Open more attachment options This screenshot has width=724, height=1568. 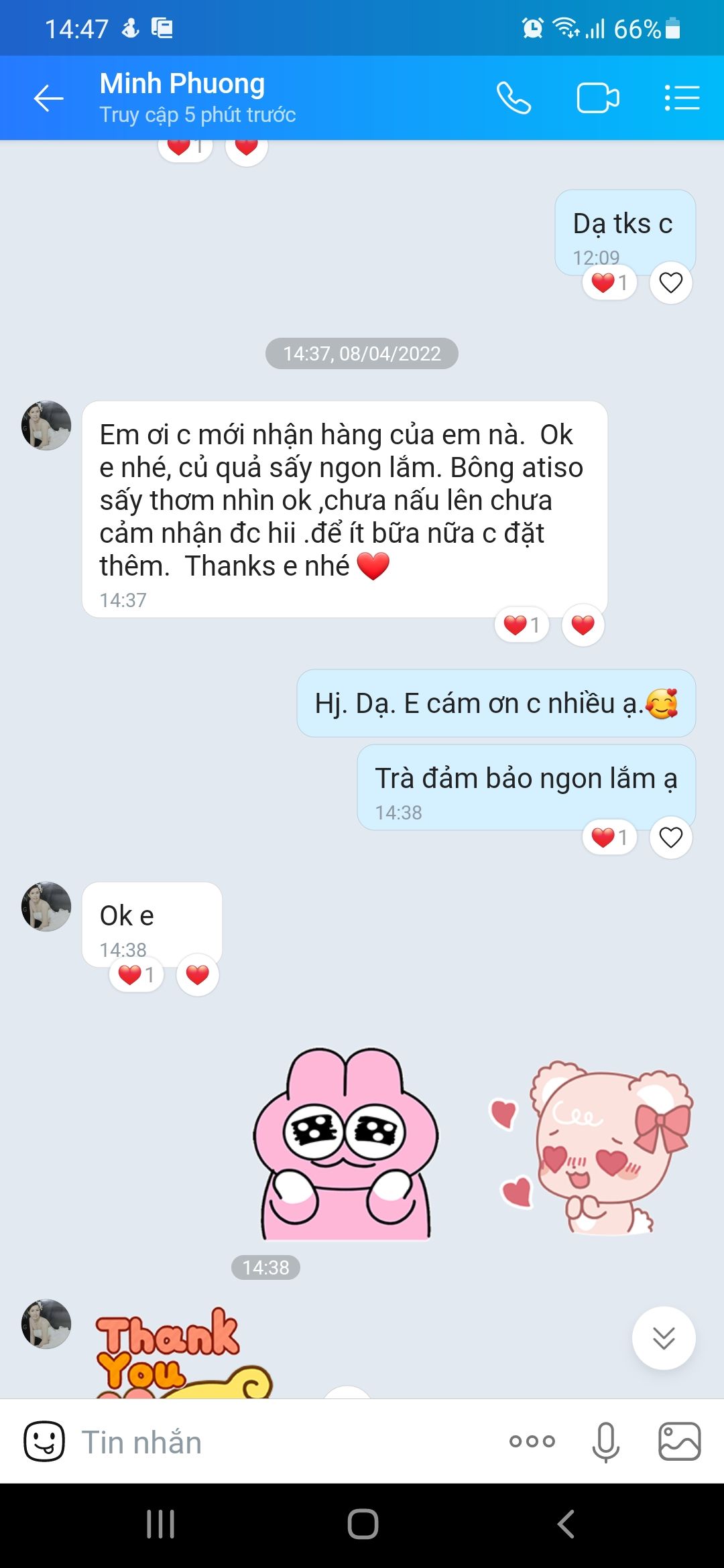[532, 1441]
